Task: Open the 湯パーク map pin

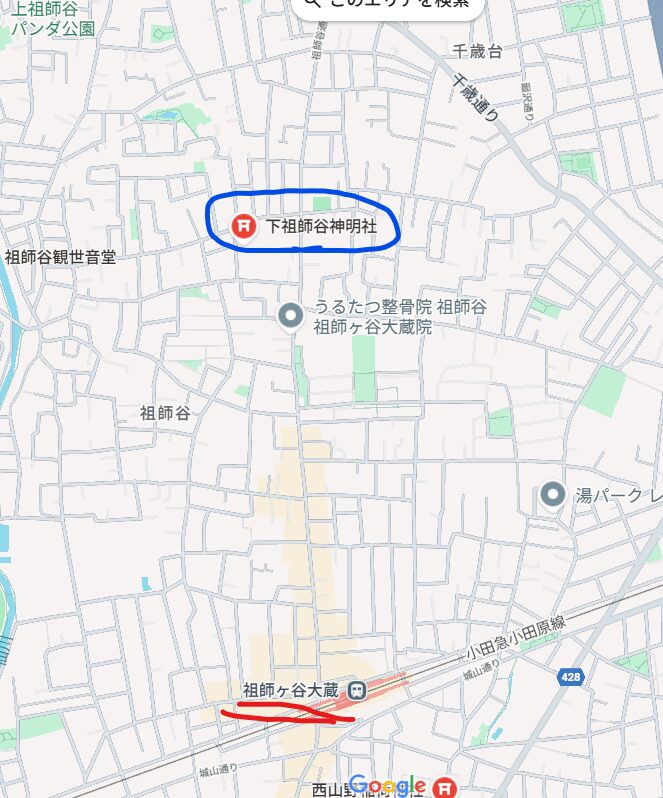Action: (x=552, y=494)
